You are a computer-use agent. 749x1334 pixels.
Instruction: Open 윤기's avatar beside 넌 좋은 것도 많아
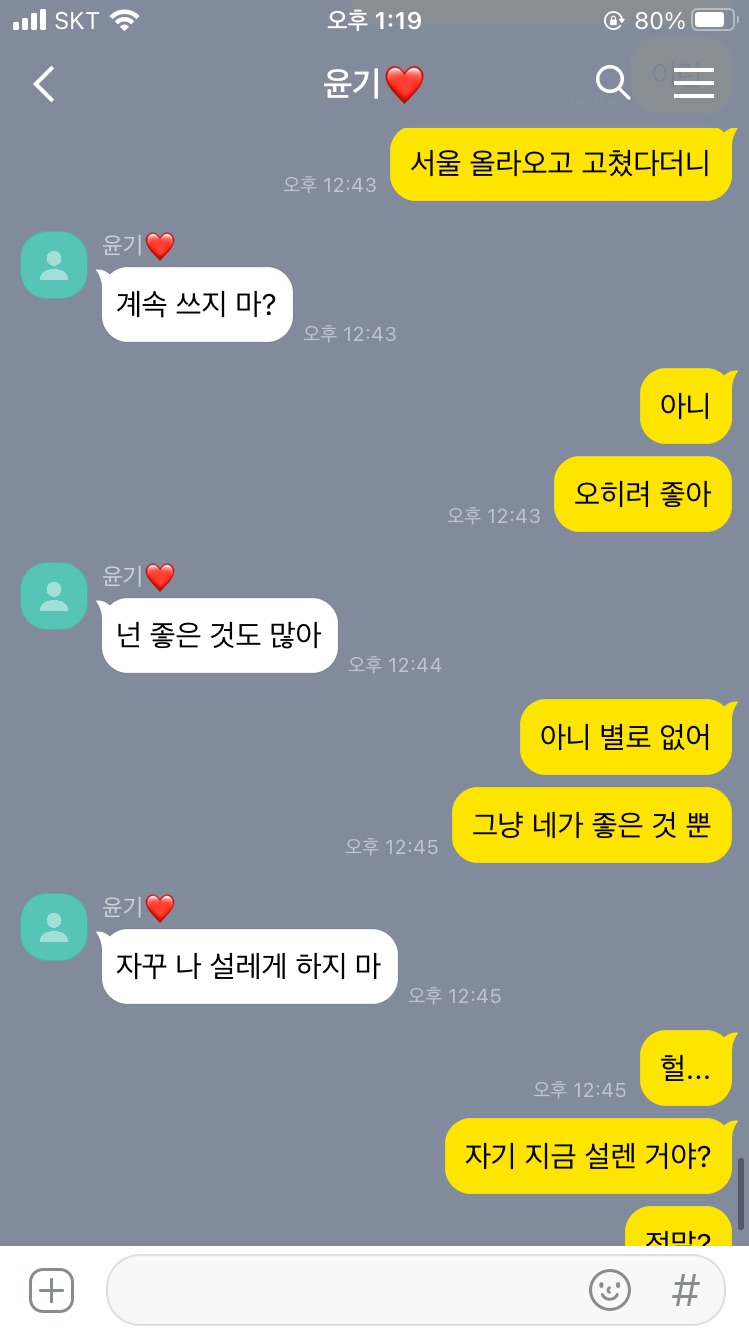54,596
